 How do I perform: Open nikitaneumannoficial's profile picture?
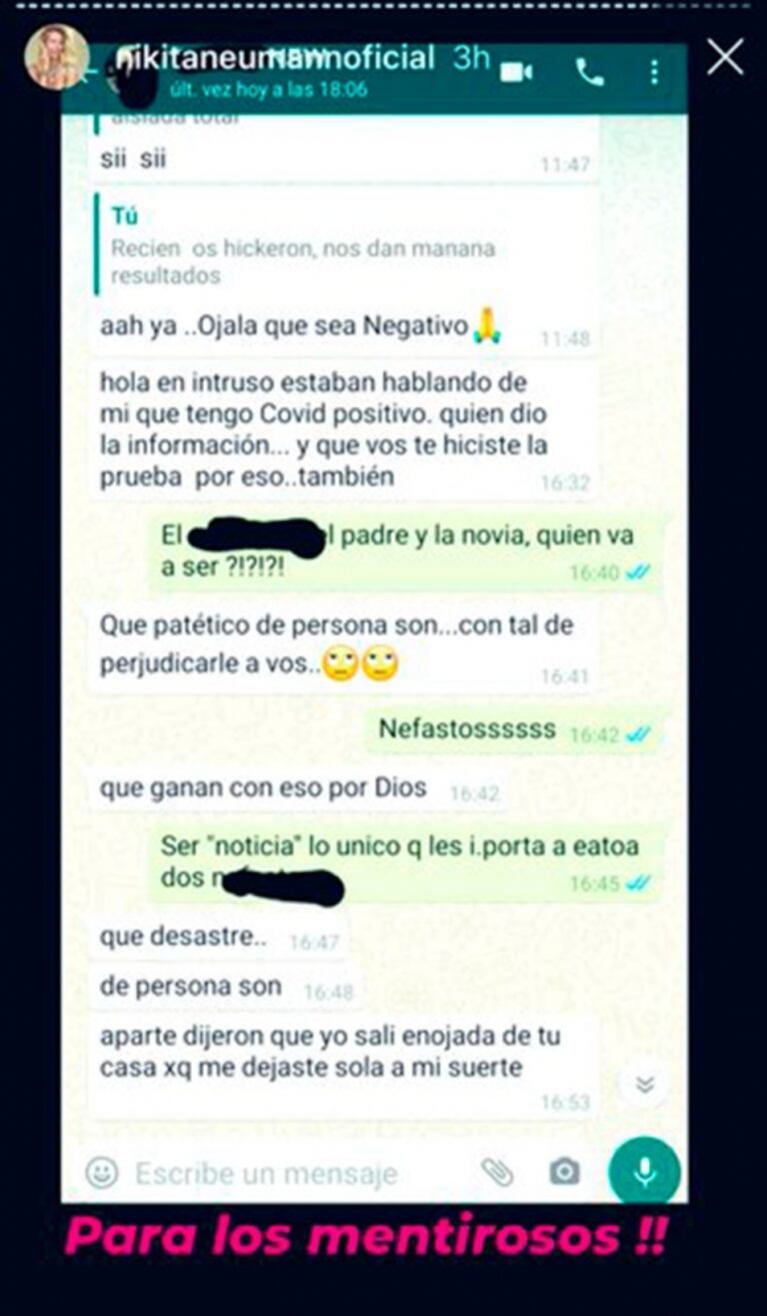(57, 57)
